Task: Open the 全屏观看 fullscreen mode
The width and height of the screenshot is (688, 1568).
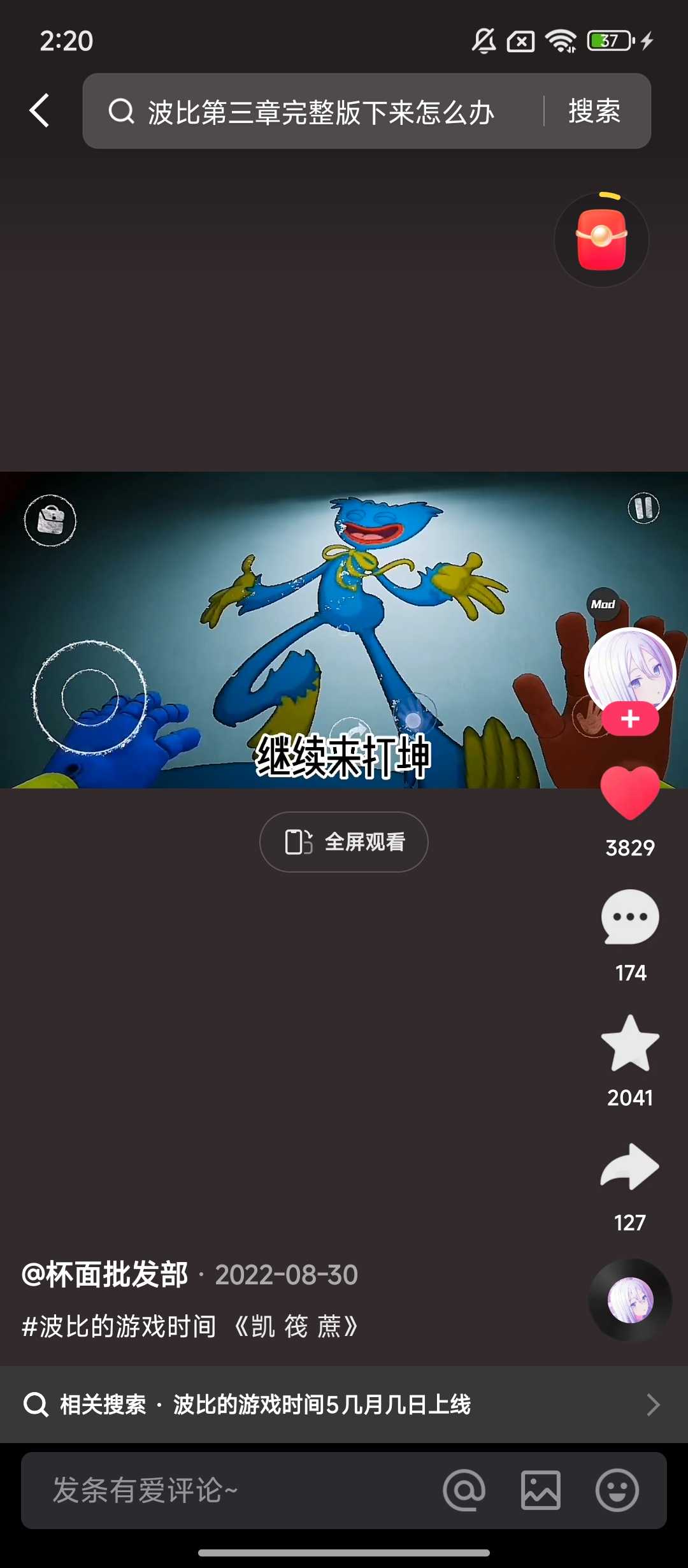Action: (x=343, y=842)
